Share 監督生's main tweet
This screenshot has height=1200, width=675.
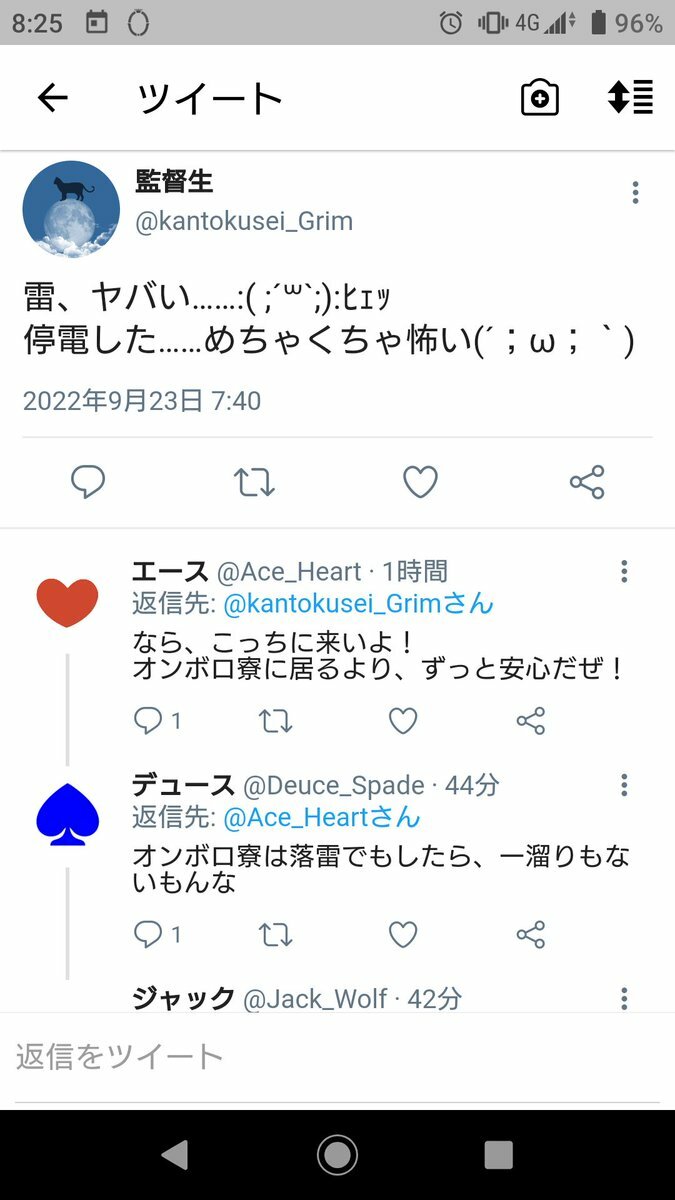coord(587,483)
